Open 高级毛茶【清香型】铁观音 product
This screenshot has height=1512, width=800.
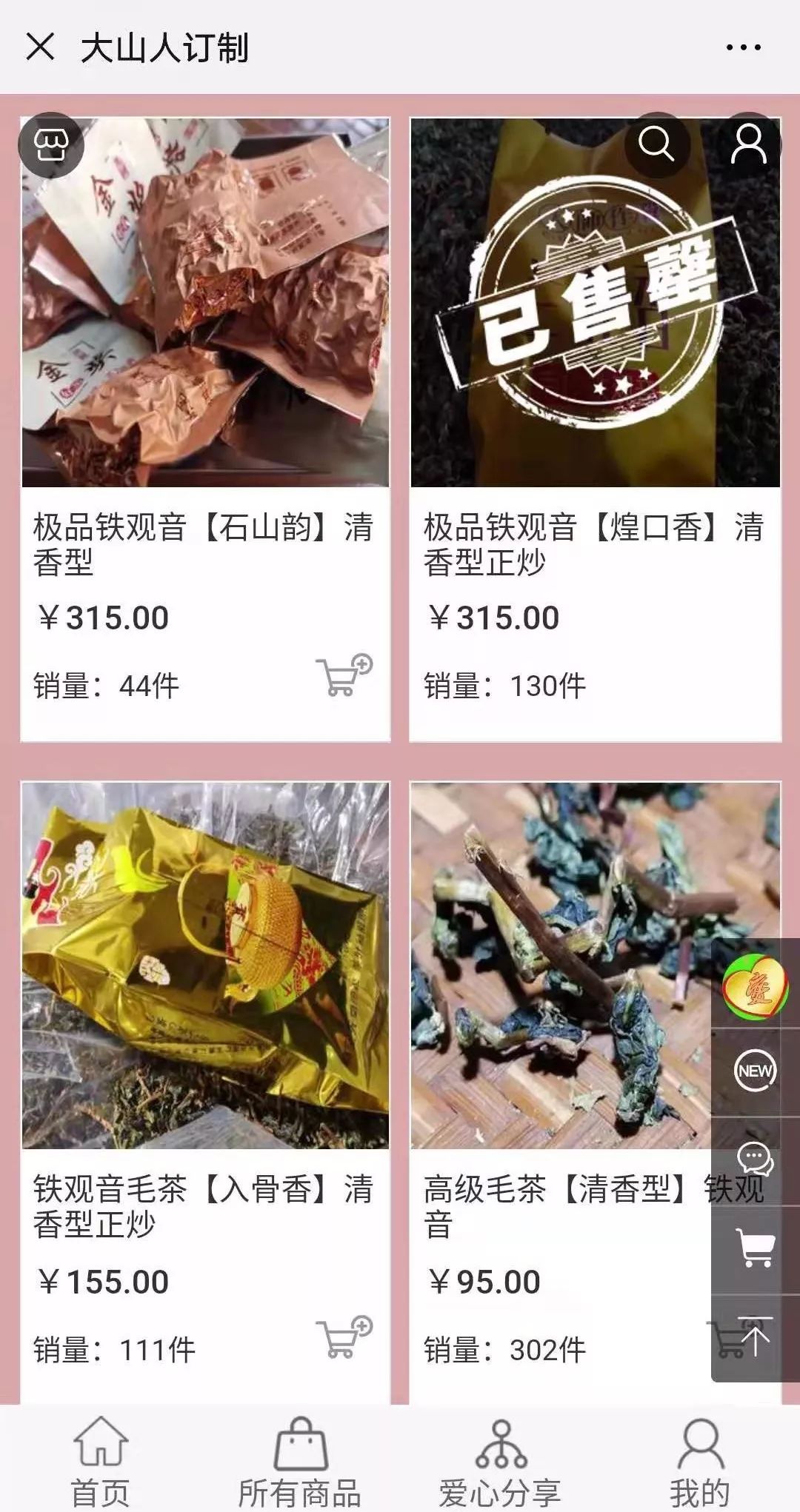pyautogui.click(x=563, y=966)
